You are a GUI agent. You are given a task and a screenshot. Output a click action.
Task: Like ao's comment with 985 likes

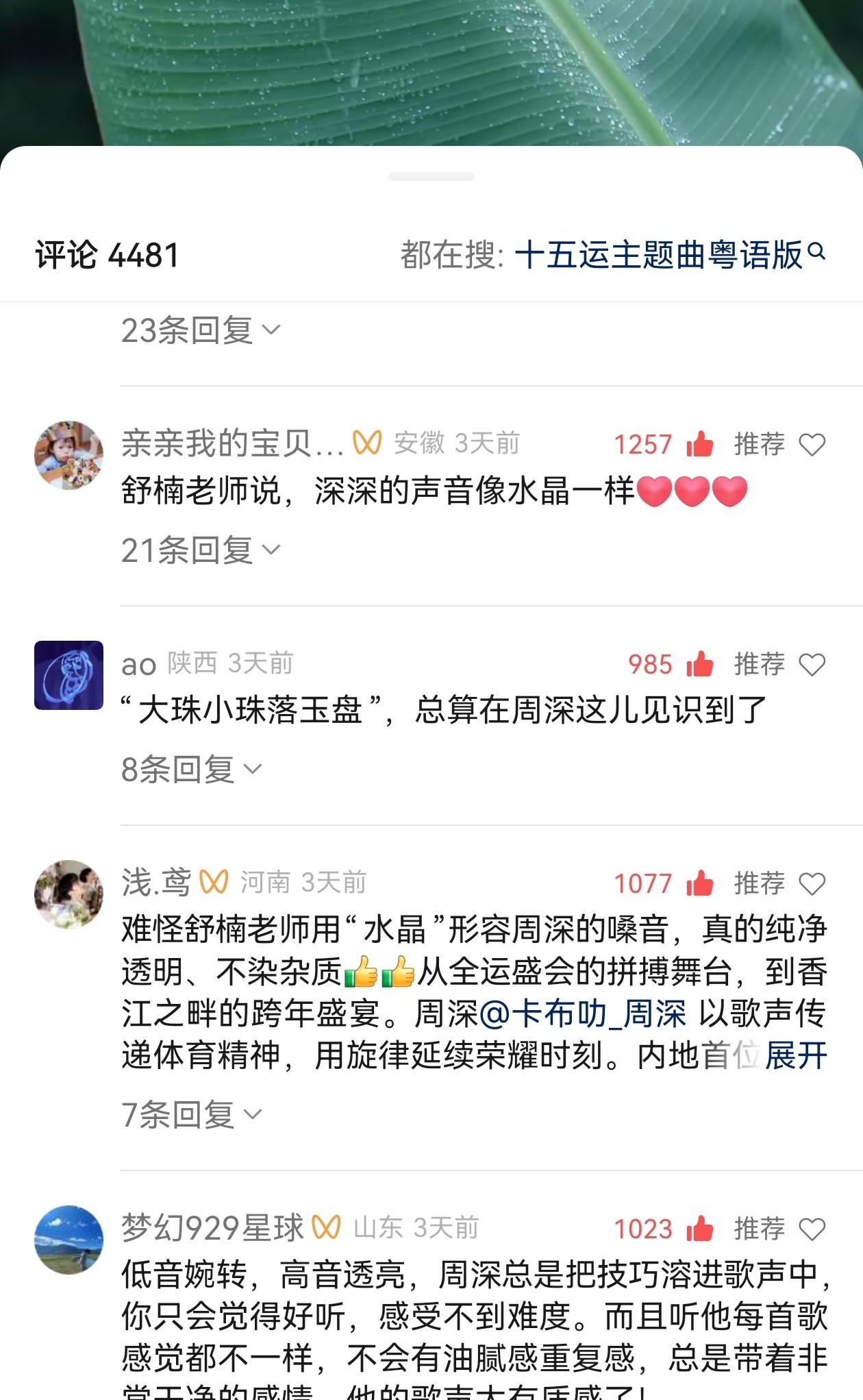(699, 665)
